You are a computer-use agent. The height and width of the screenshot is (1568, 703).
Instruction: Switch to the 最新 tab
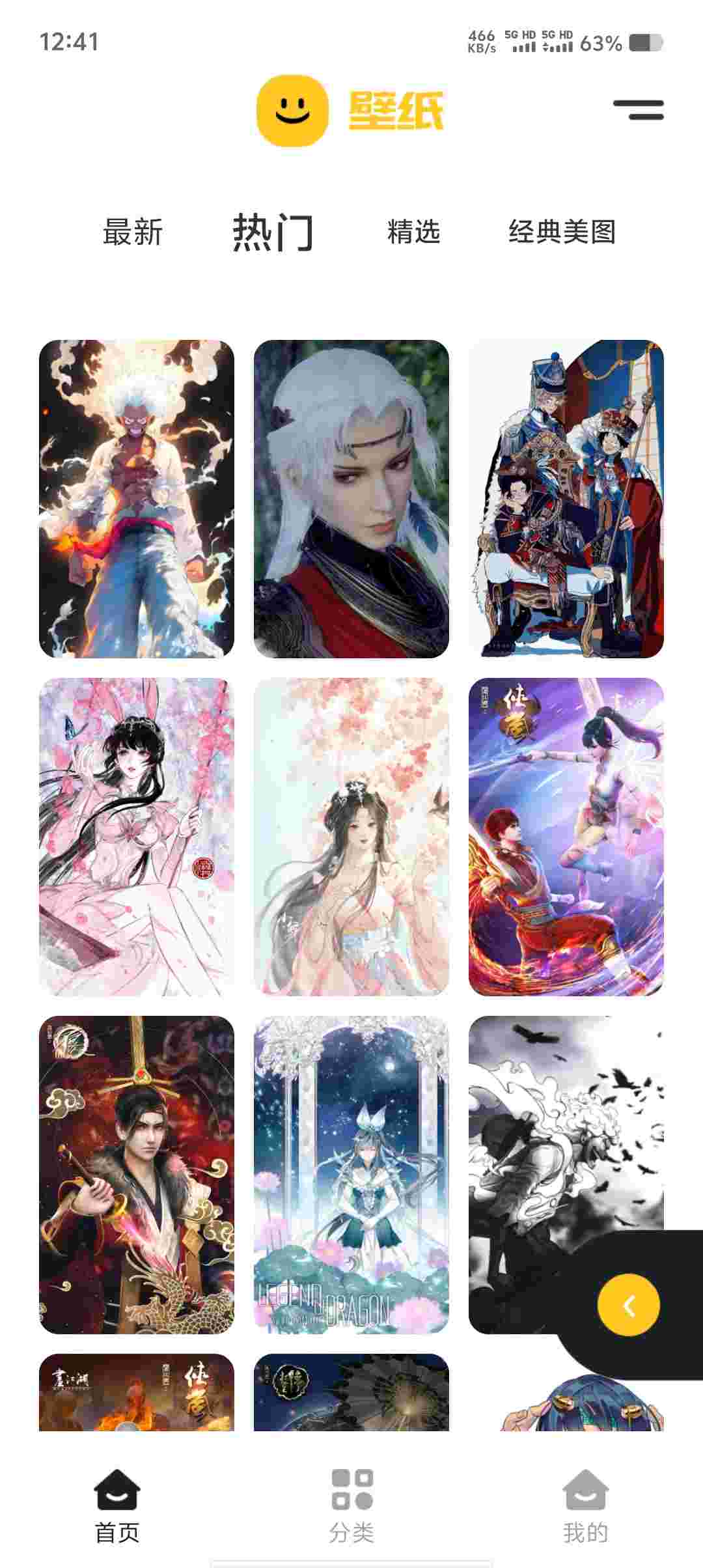click(x=133, y=232)
